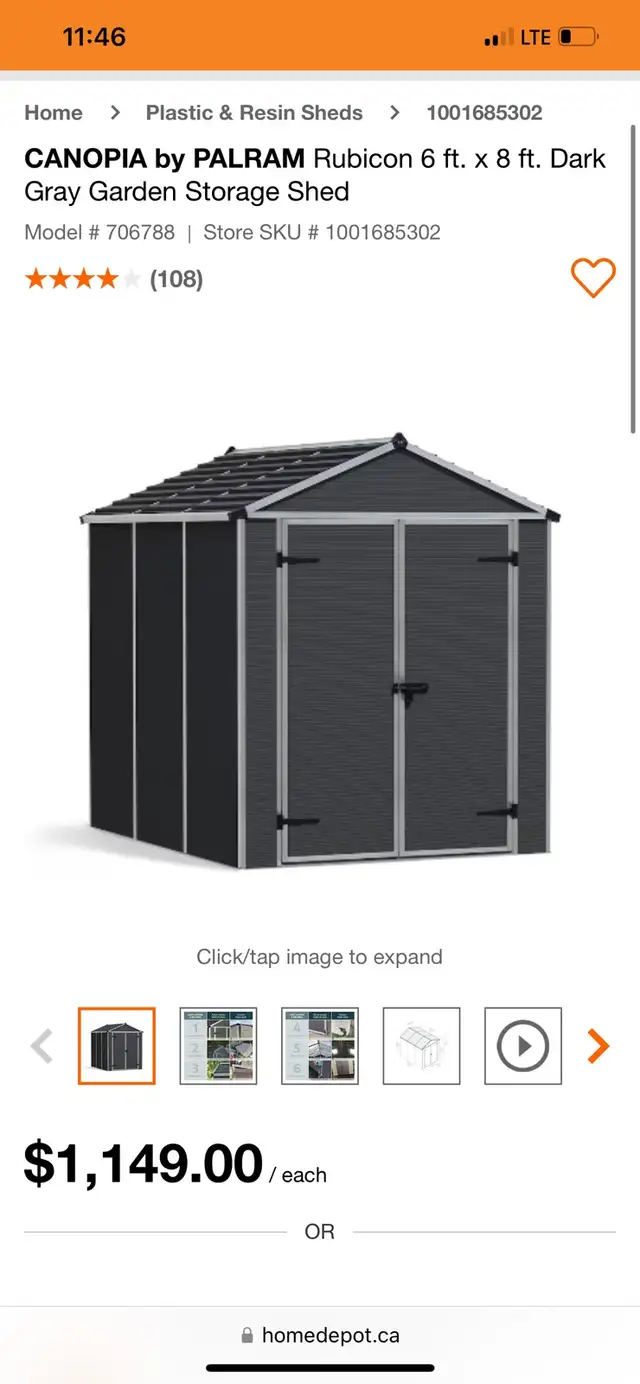View the steps 1-3 assembly thumbnail
Viewport: 640px width, 1384px height.
[219, 1046]
